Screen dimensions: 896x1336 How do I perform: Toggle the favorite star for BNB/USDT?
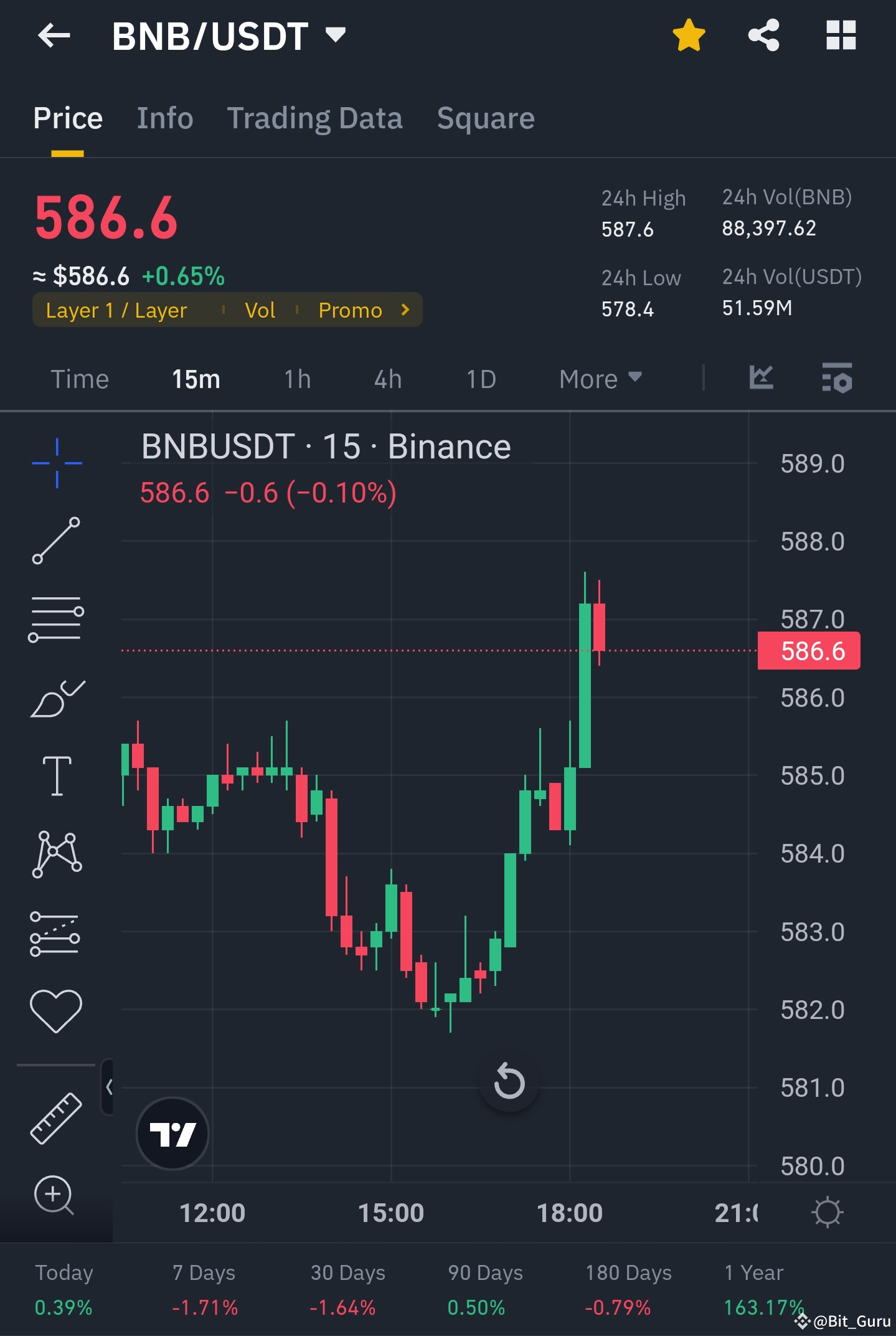coord(689,36)
